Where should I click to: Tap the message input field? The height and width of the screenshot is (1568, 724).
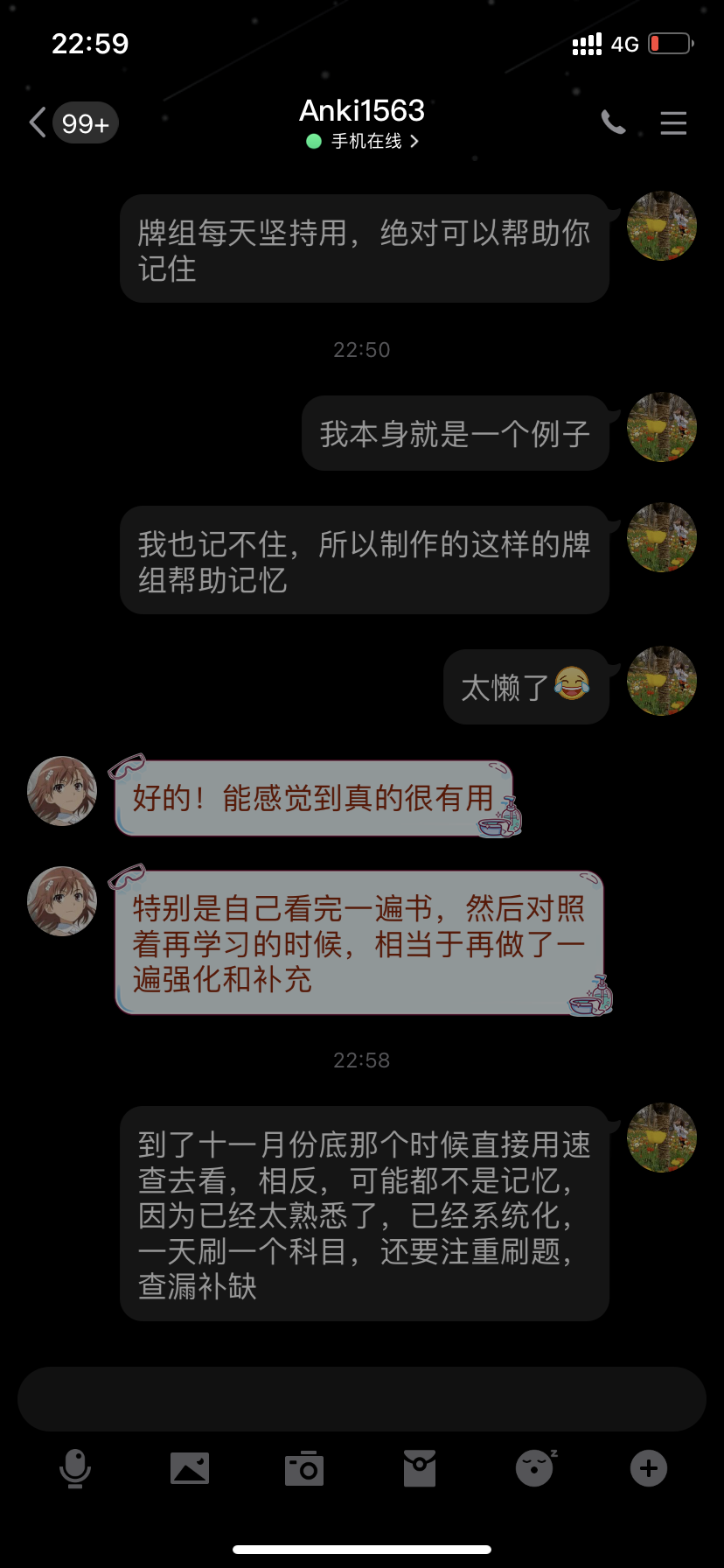362,1399
